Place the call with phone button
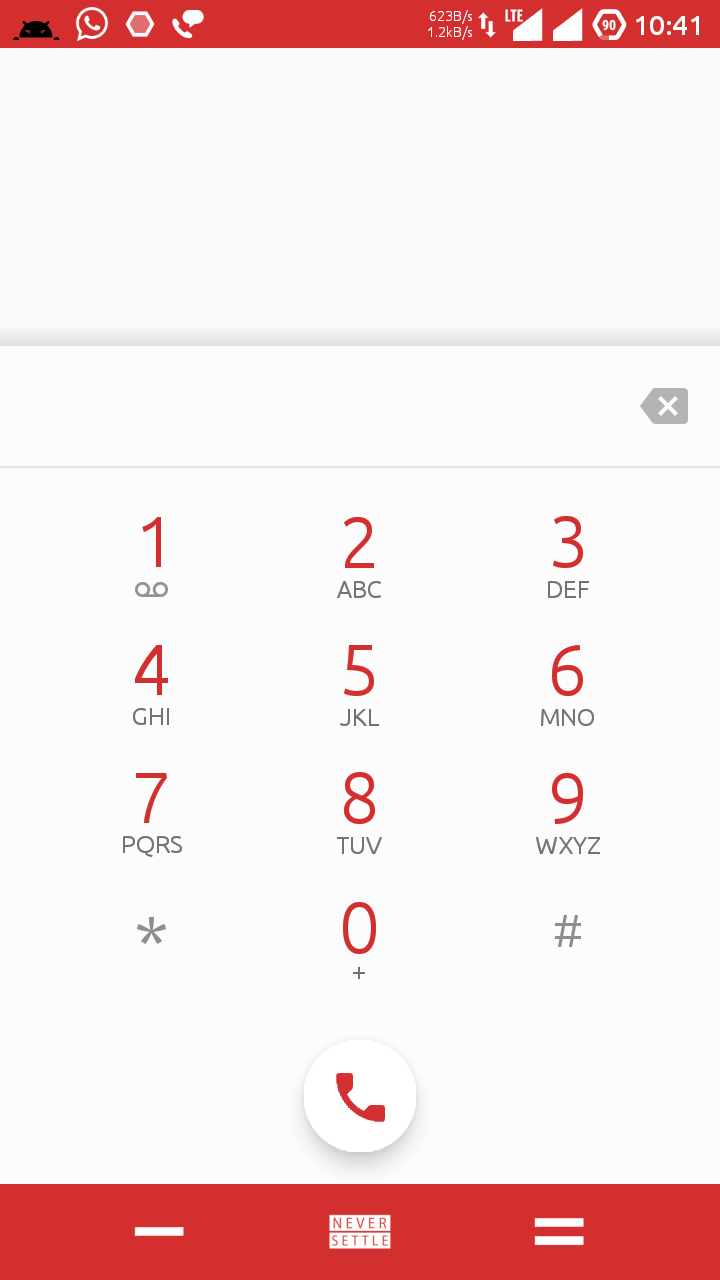720x1280 pixels. click(x=360, y=1096)
